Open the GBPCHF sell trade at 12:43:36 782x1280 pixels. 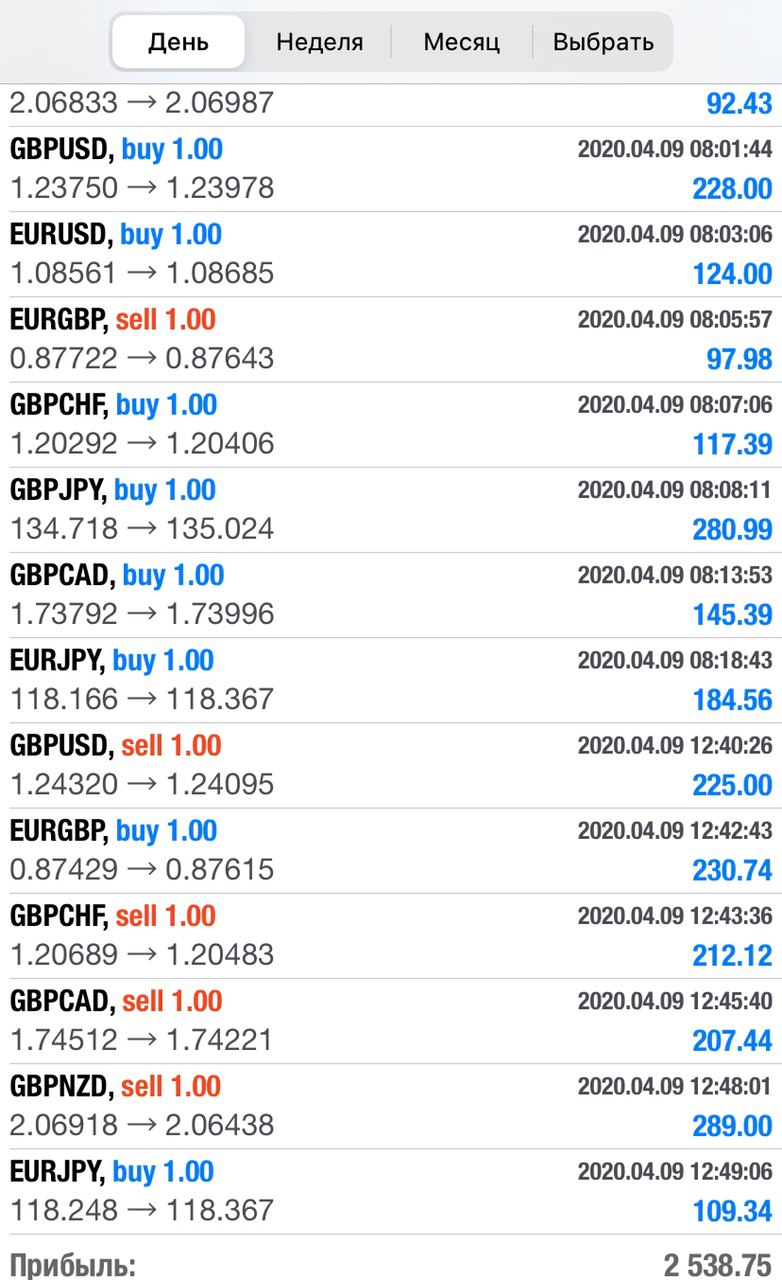coord(391,935)
